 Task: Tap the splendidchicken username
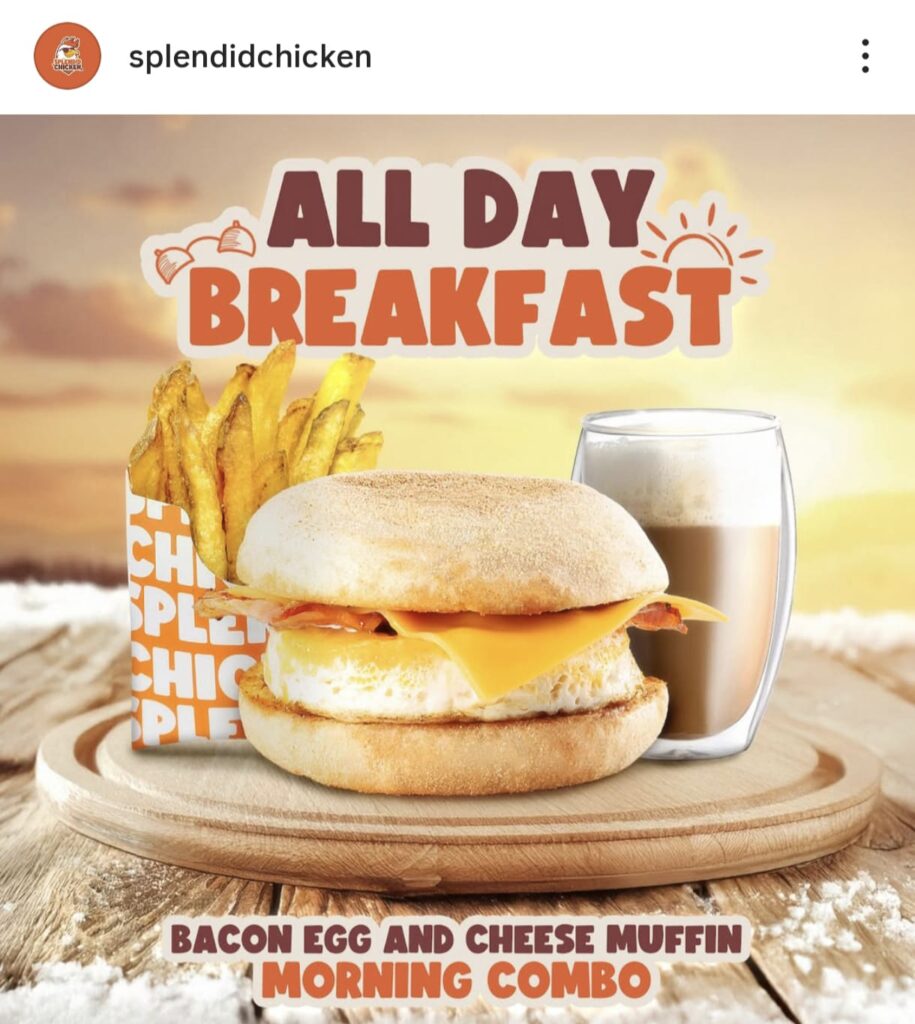250,57
